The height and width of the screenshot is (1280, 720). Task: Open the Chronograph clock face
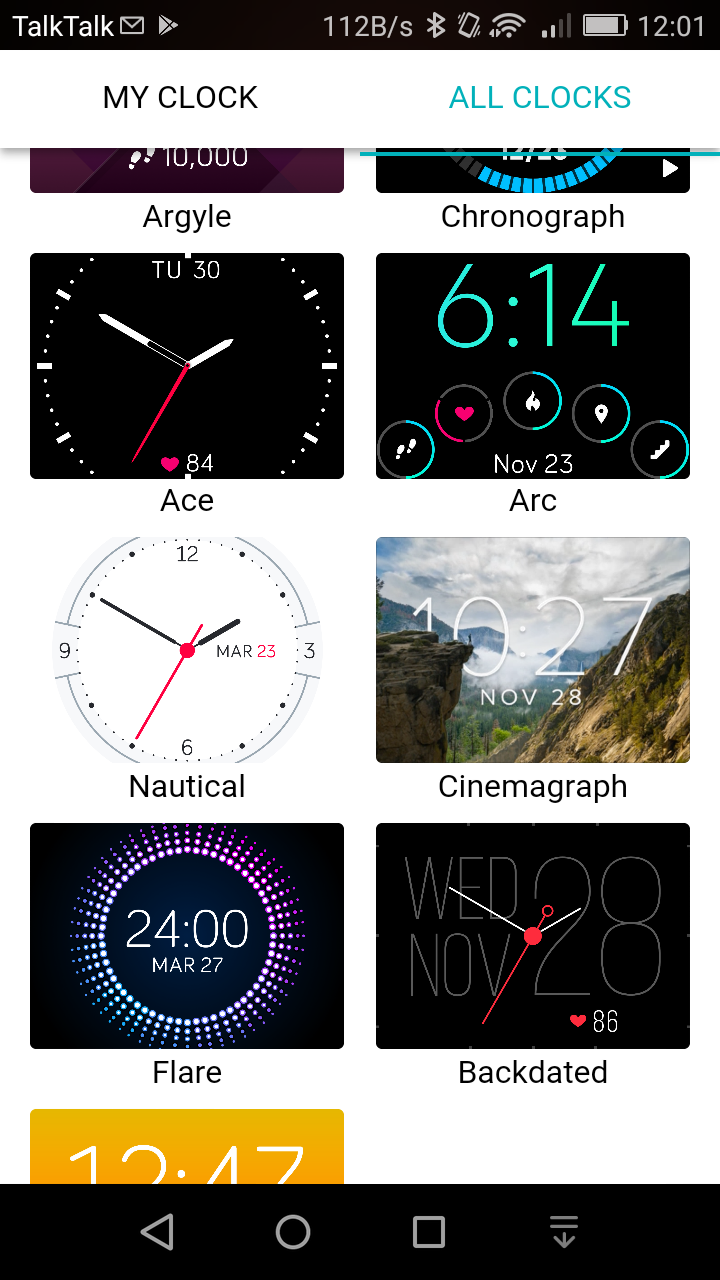[x=533, y=172]
